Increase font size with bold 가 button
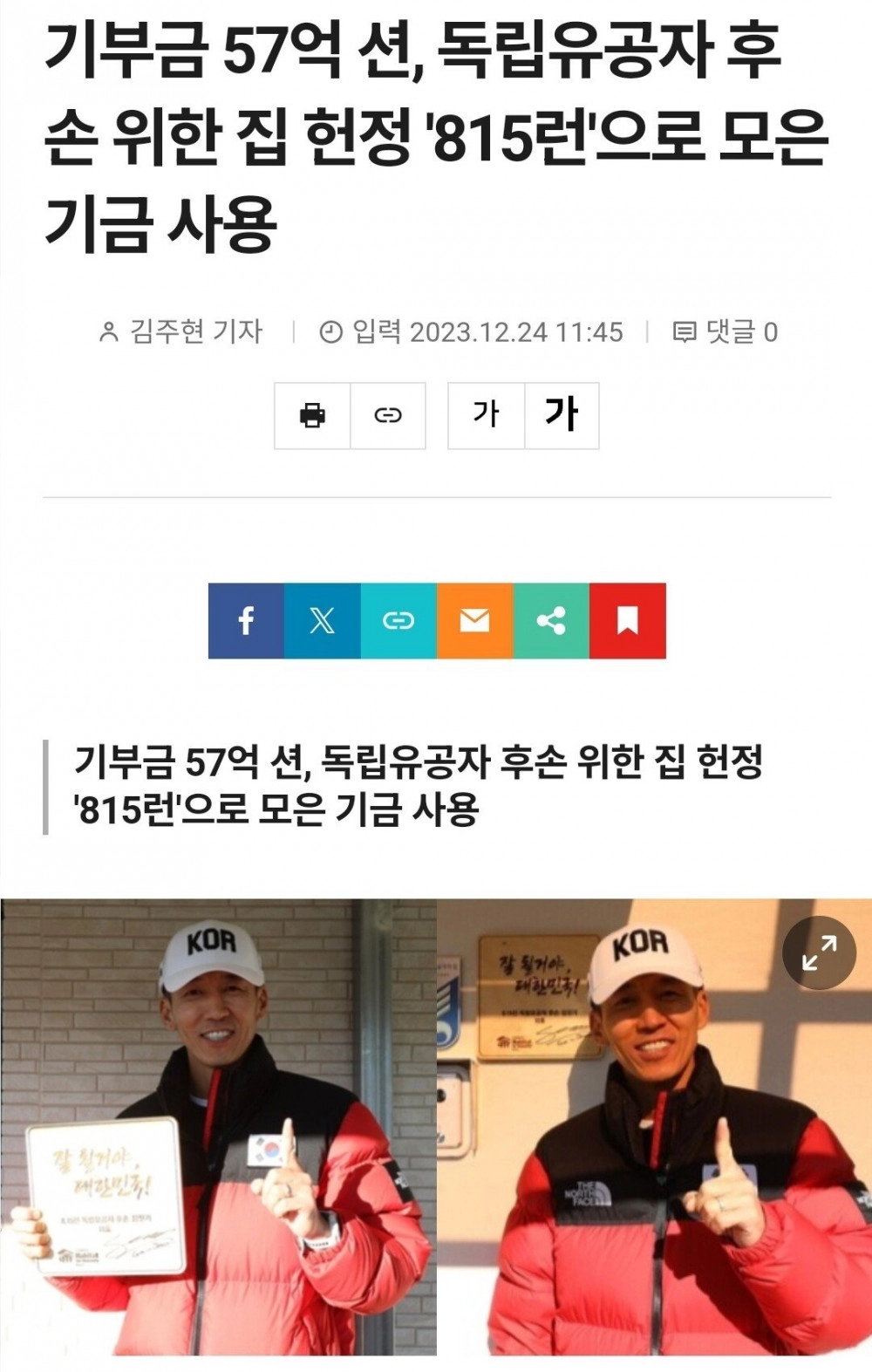The width and height of the screenshot is (872, 1372). tap(561, 416)
